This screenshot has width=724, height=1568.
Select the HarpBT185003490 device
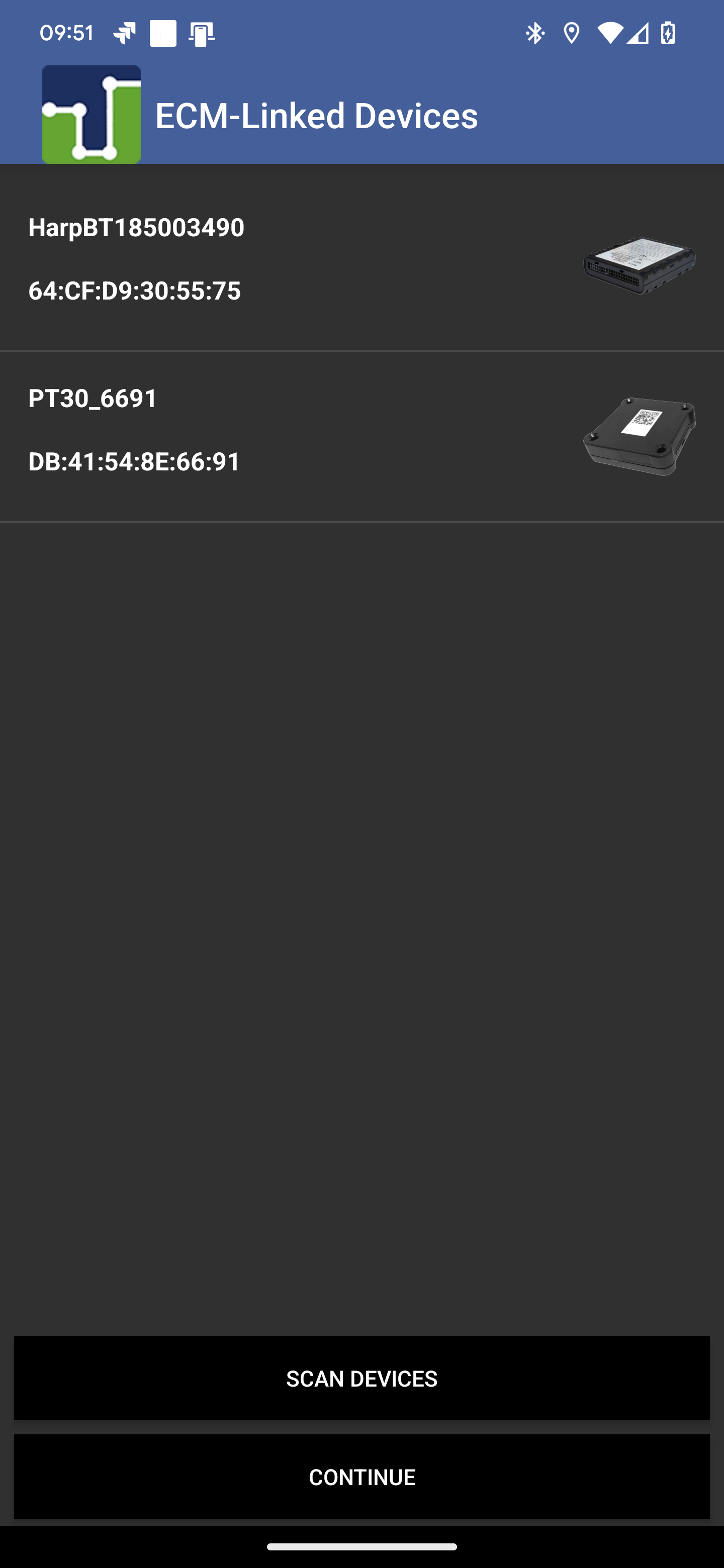coord(361,259)
